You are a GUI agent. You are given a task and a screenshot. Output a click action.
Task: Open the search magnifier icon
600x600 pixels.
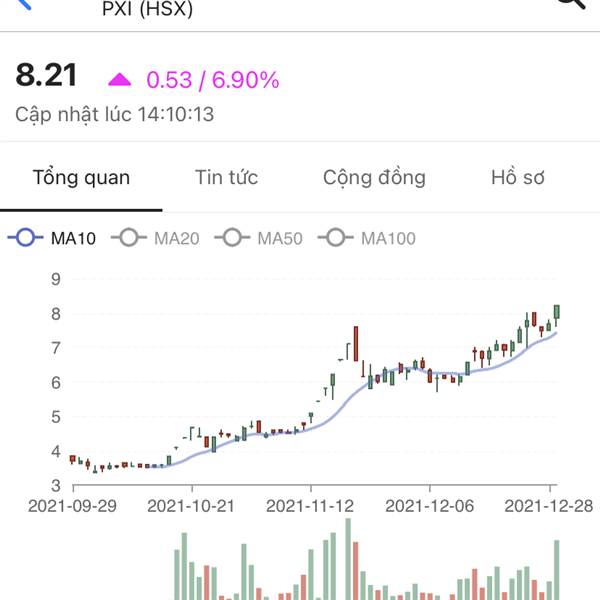571,4
